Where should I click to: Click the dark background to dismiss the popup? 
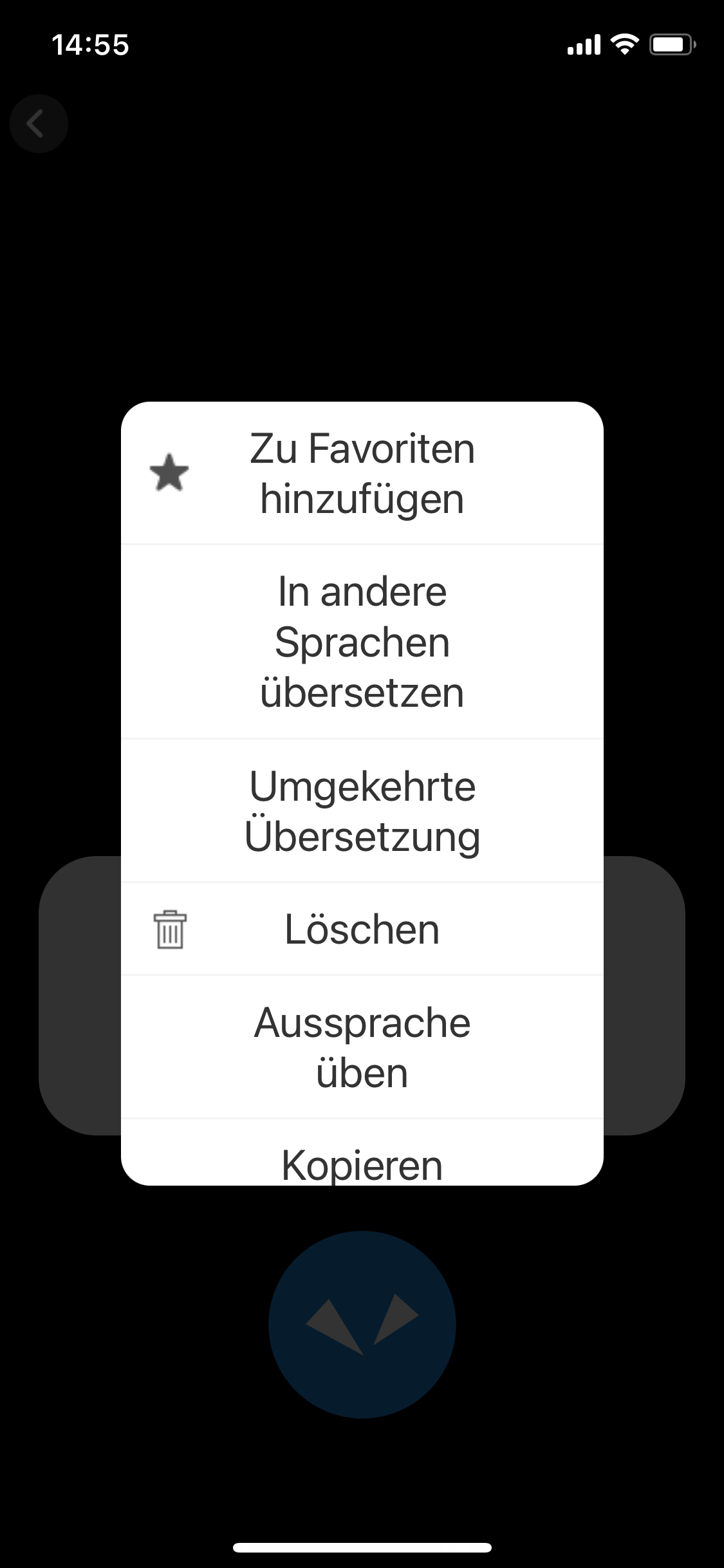click(362, 257)
